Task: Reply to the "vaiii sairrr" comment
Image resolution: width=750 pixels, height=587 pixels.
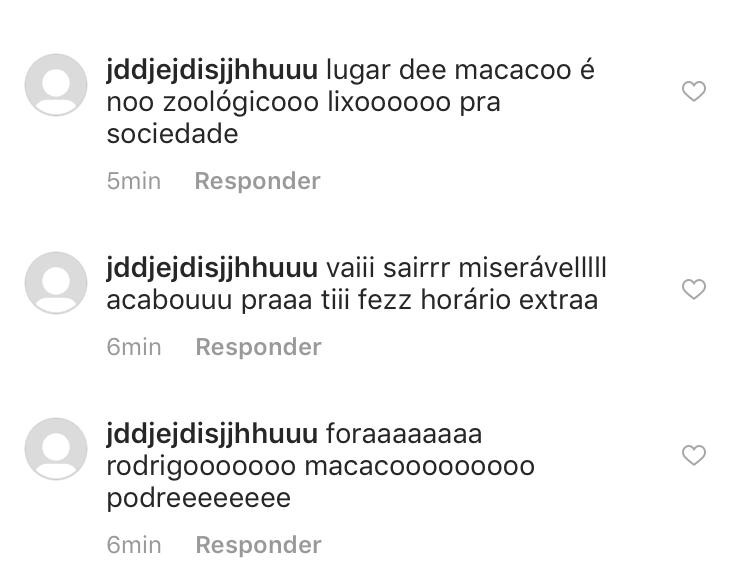Action: pos(258,347)
